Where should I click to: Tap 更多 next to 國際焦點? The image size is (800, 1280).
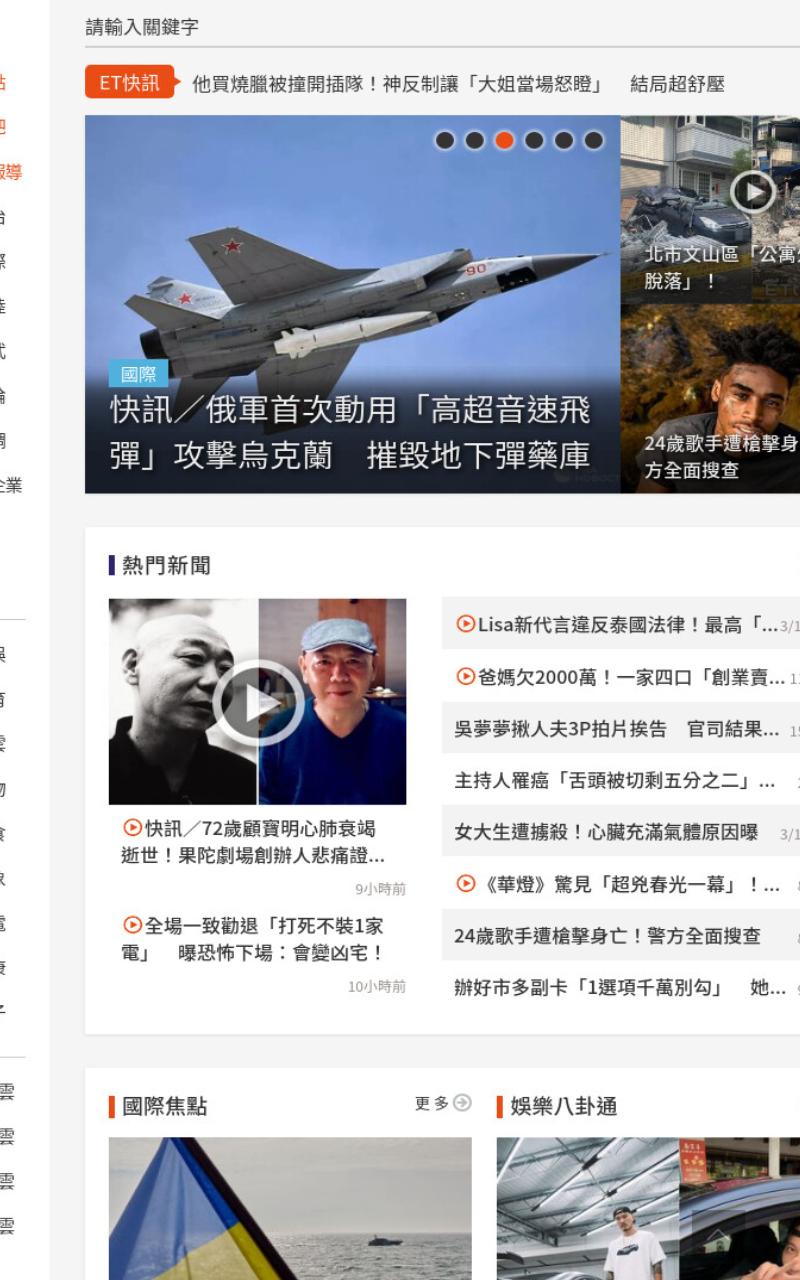[x=443, y=1103]
